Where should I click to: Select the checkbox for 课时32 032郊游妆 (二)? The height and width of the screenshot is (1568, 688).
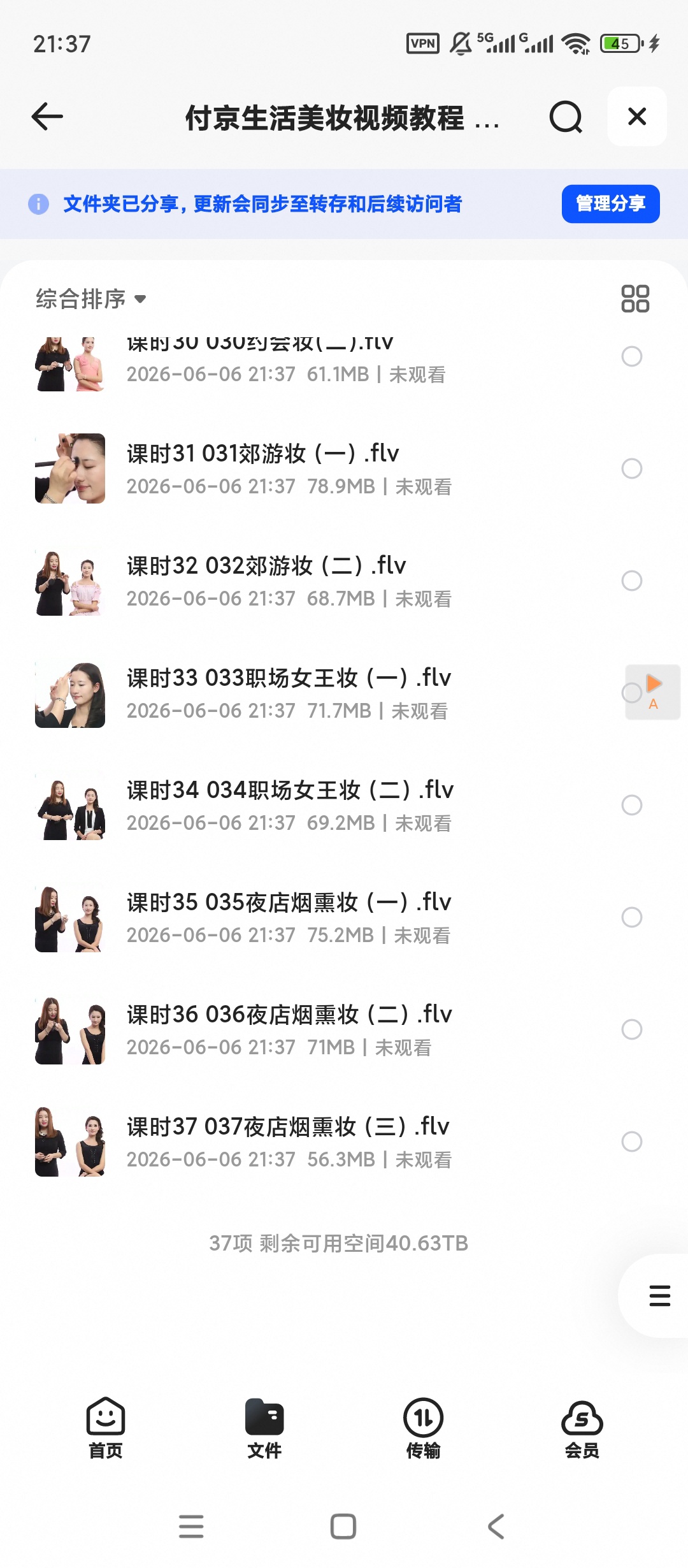[632, 581]
